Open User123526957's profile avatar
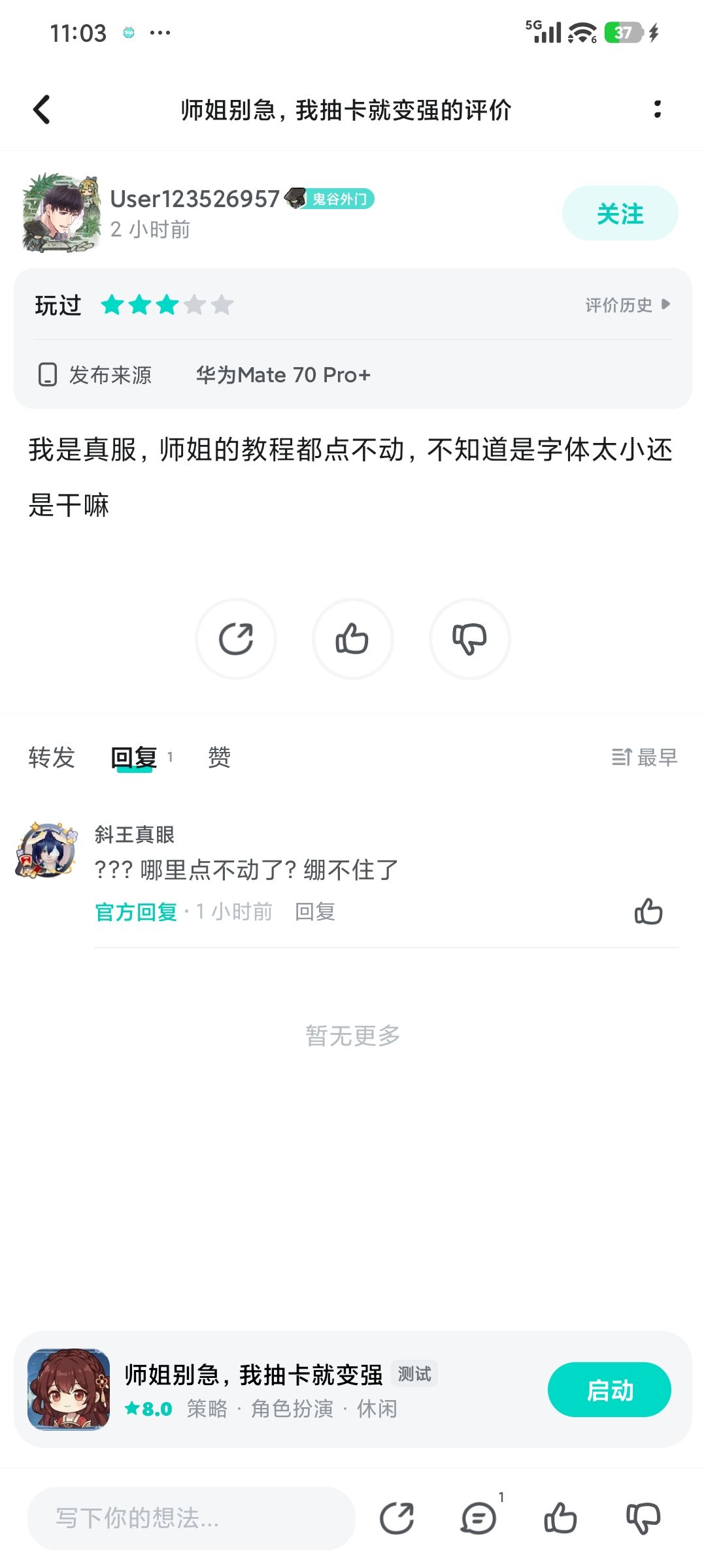This screenshot has width=706, height=1568. [x=62, y=213]
